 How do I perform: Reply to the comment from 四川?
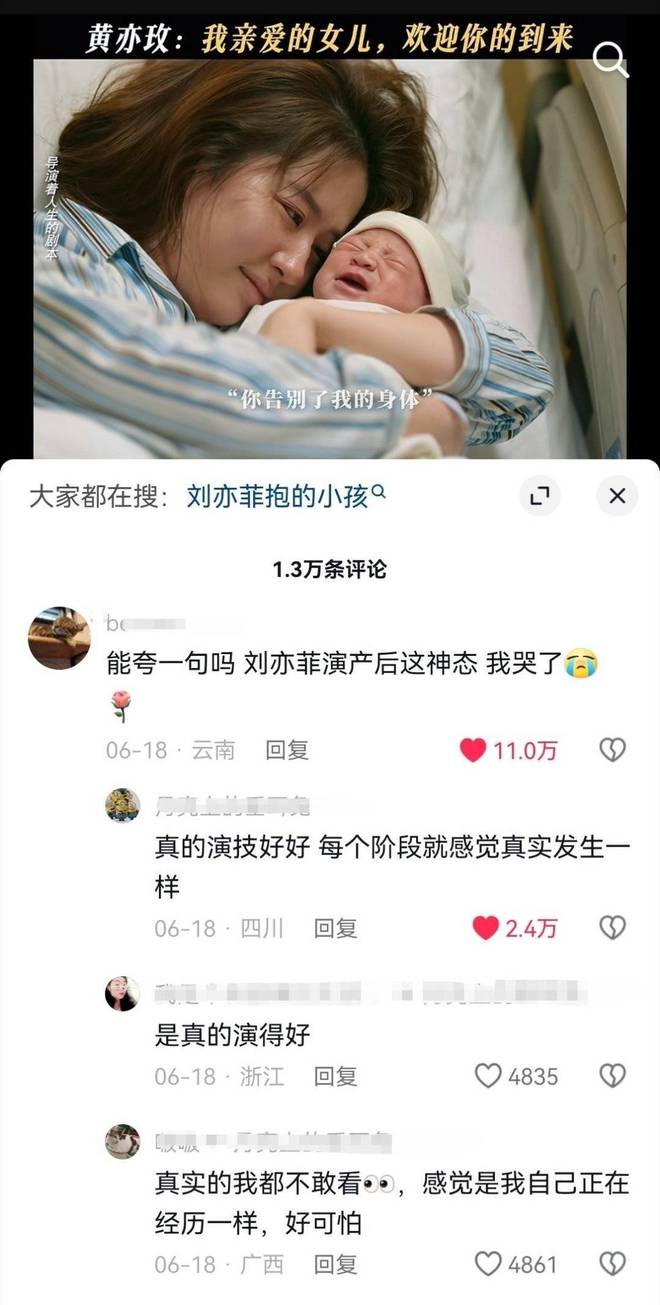[x=336, y=928]
